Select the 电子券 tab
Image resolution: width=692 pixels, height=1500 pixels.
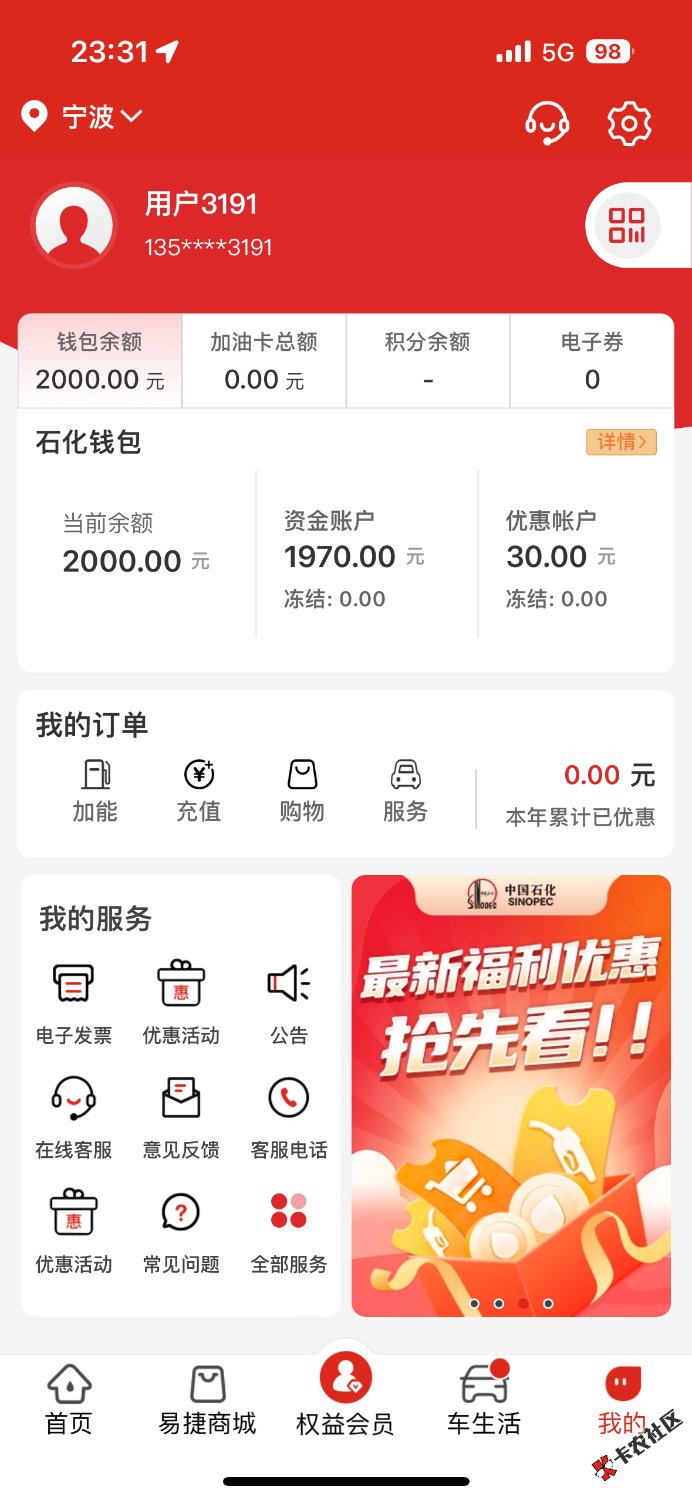pyautogui.click(x=592, y=361)
